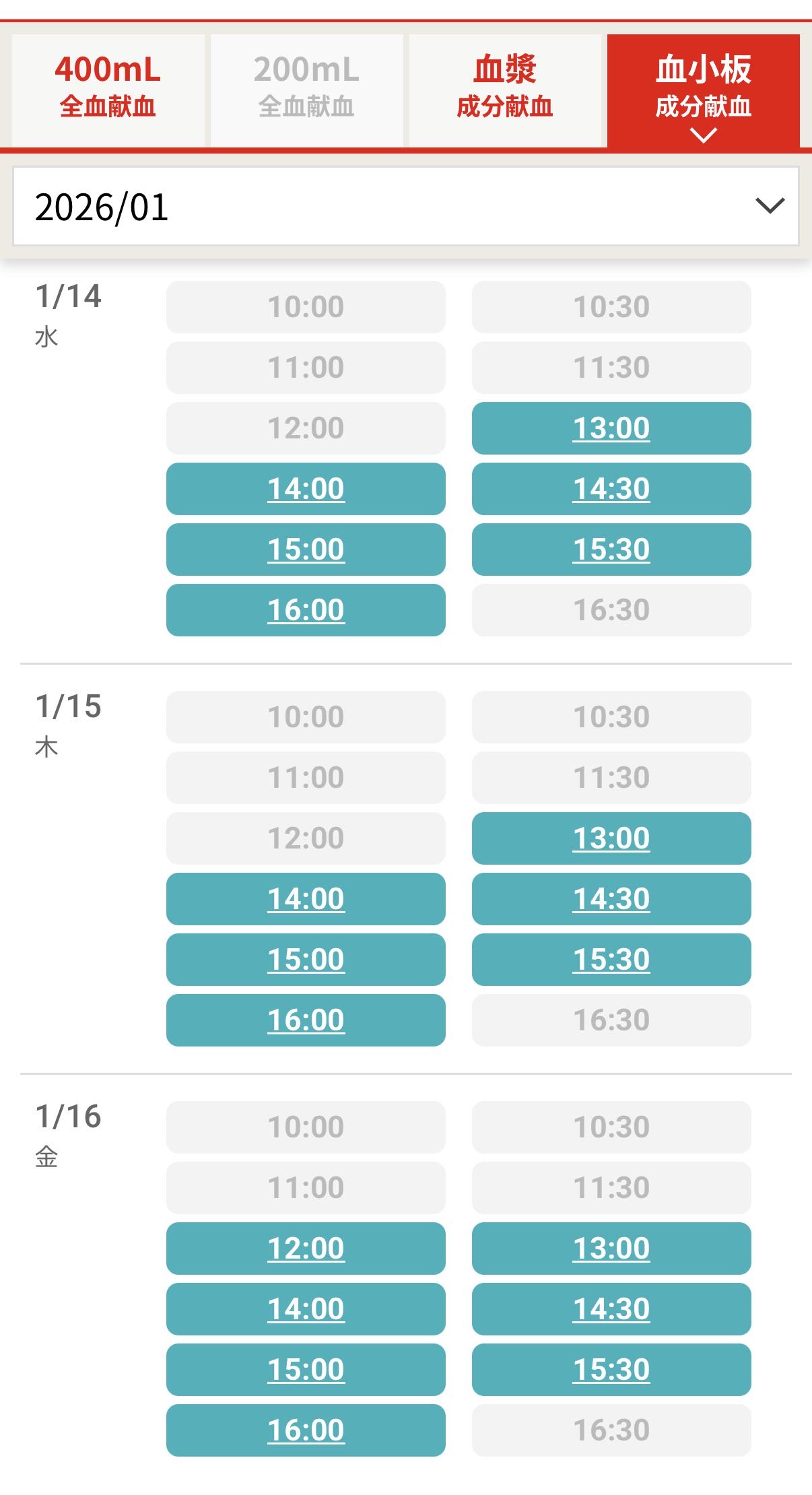The height and width of the screenshot is (1495, 812).
Task: Book the 13:00 slot on 1/14
Action: click(611, 428)
